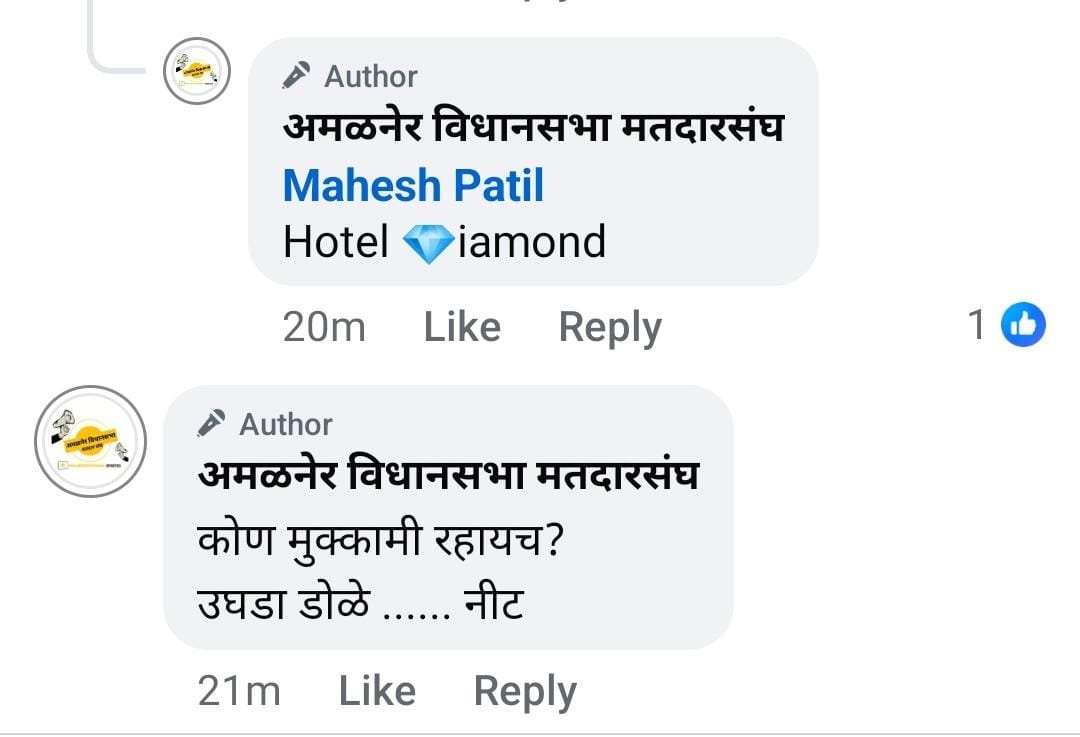
Task: Open the author avatar beside the "कोण मुक्कामी" comment
Action: pos(90,441)
